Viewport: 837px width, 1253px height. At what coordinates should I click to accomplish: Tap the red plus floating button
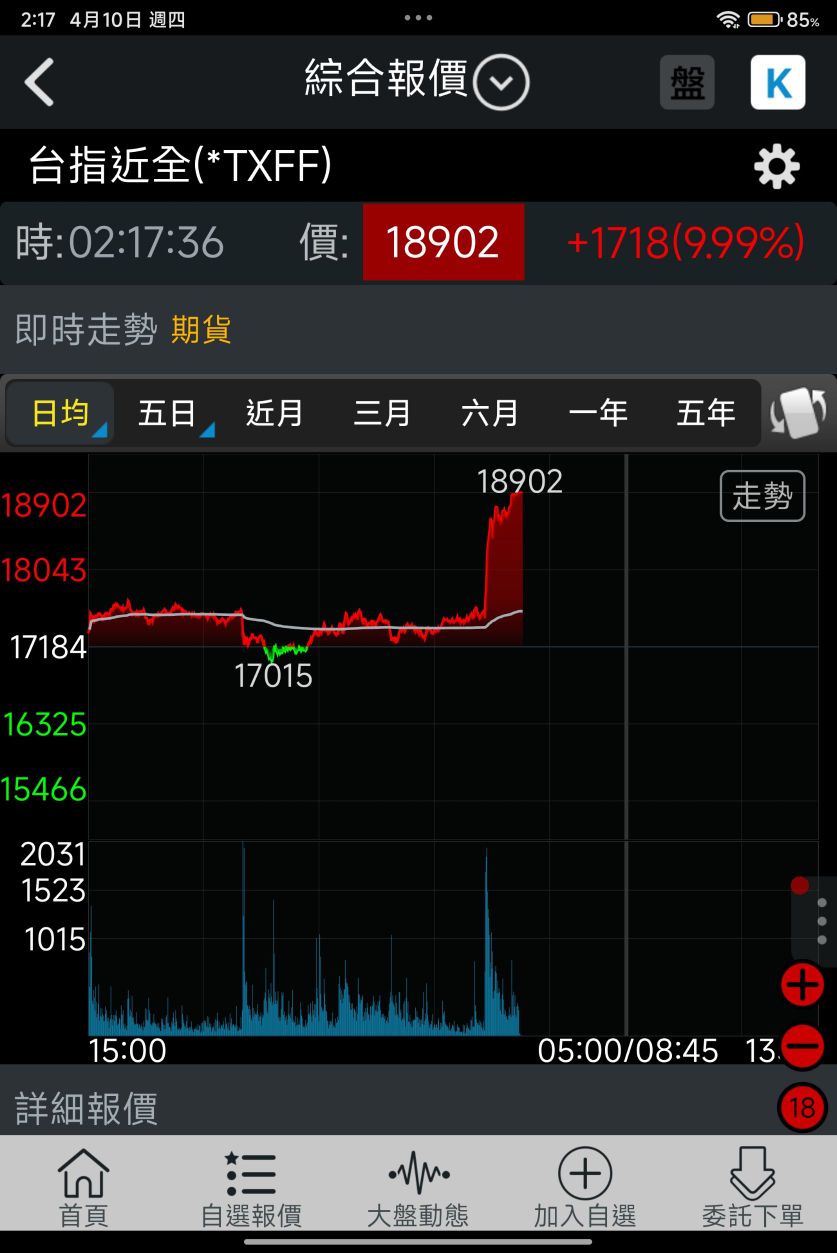tap(802, 985)
